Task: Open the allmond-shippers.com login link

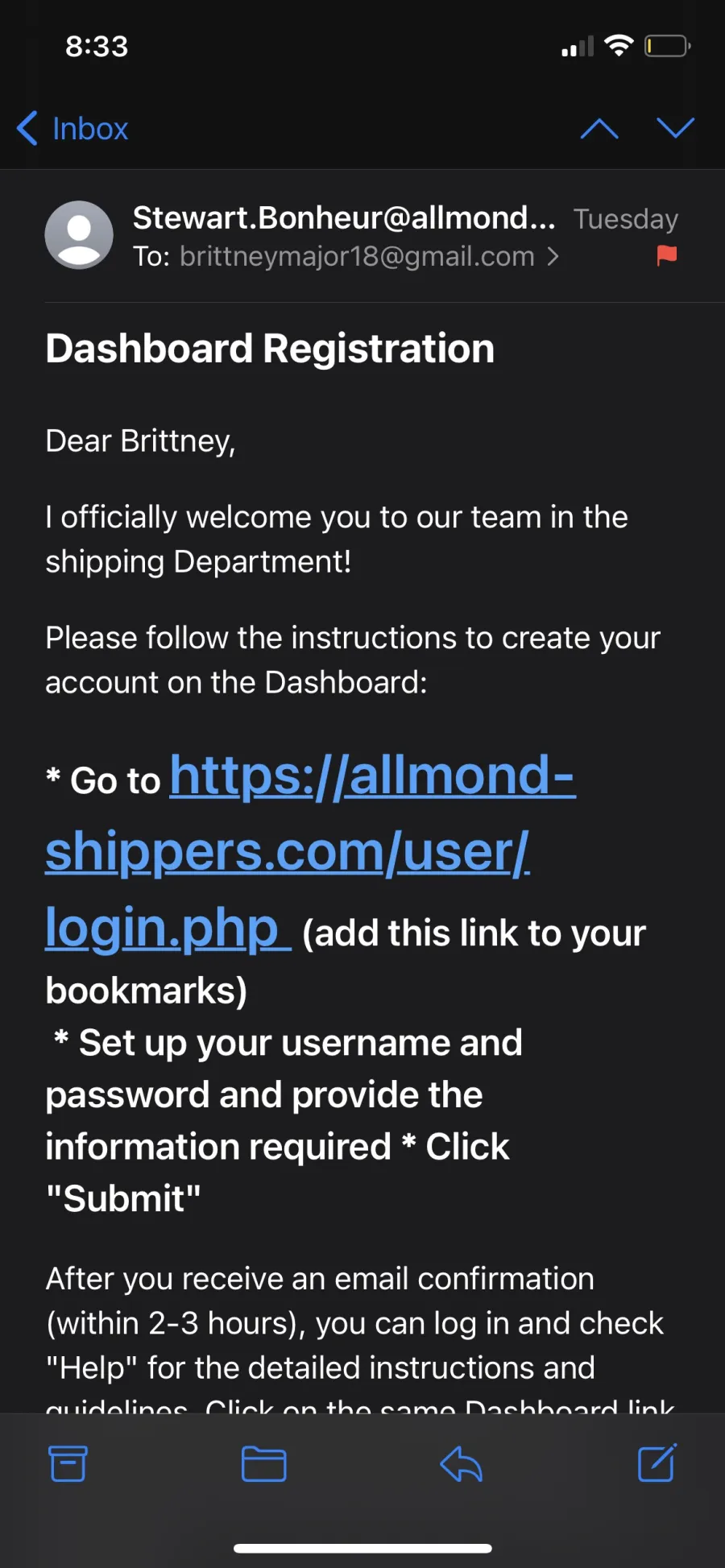Action: 310,851
